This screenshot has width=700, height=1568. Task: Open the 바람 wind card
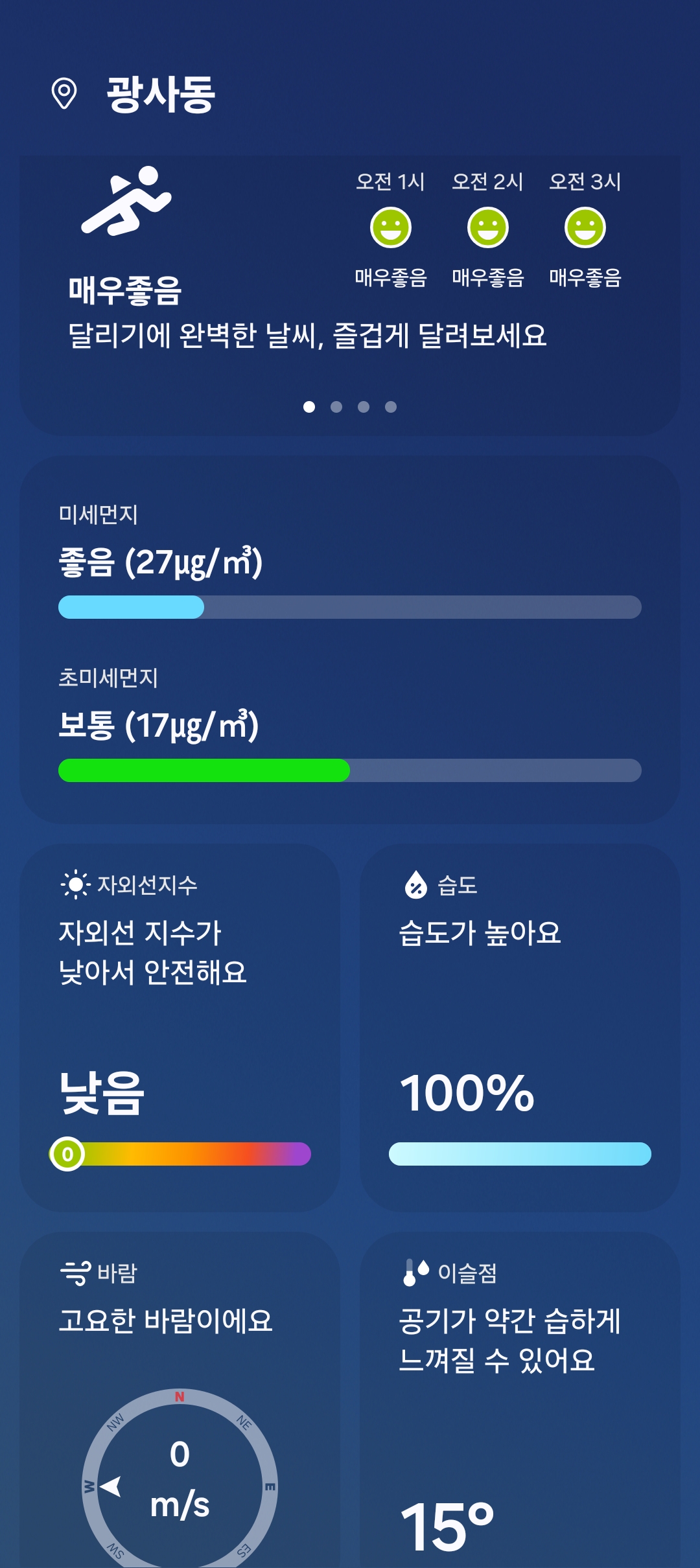(180, 1400)
